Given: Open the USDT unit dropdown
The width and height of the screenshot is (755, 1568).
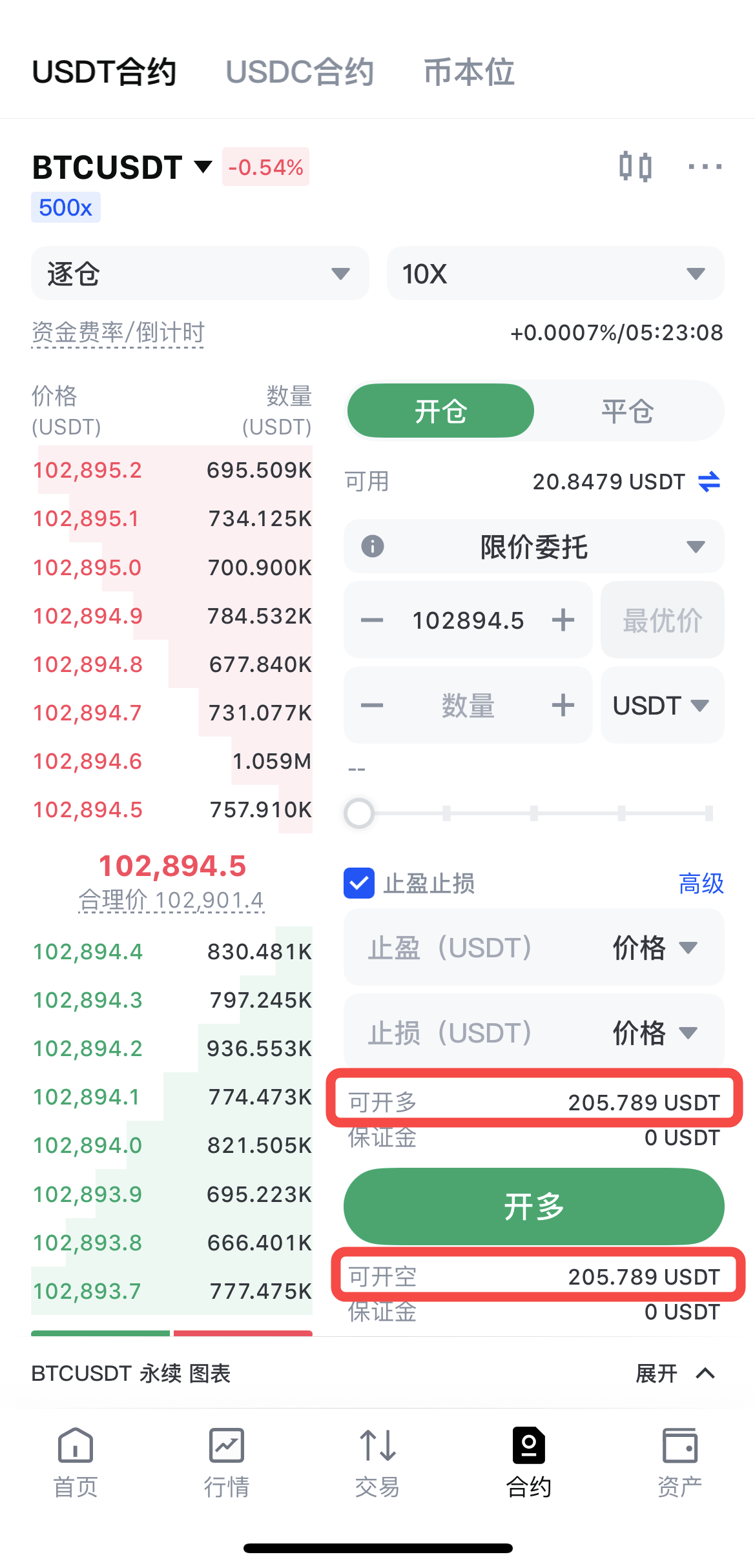Looking at the screenshot, I should [x=661, y=706].
